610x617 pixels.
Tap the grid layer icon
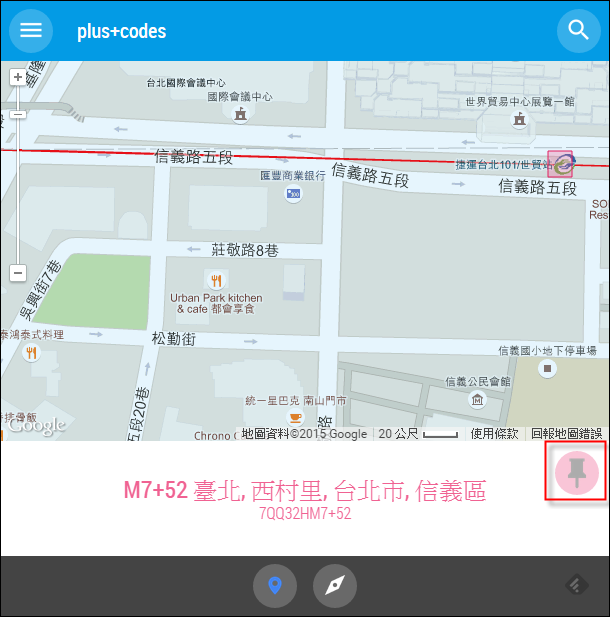click(577, 586)
